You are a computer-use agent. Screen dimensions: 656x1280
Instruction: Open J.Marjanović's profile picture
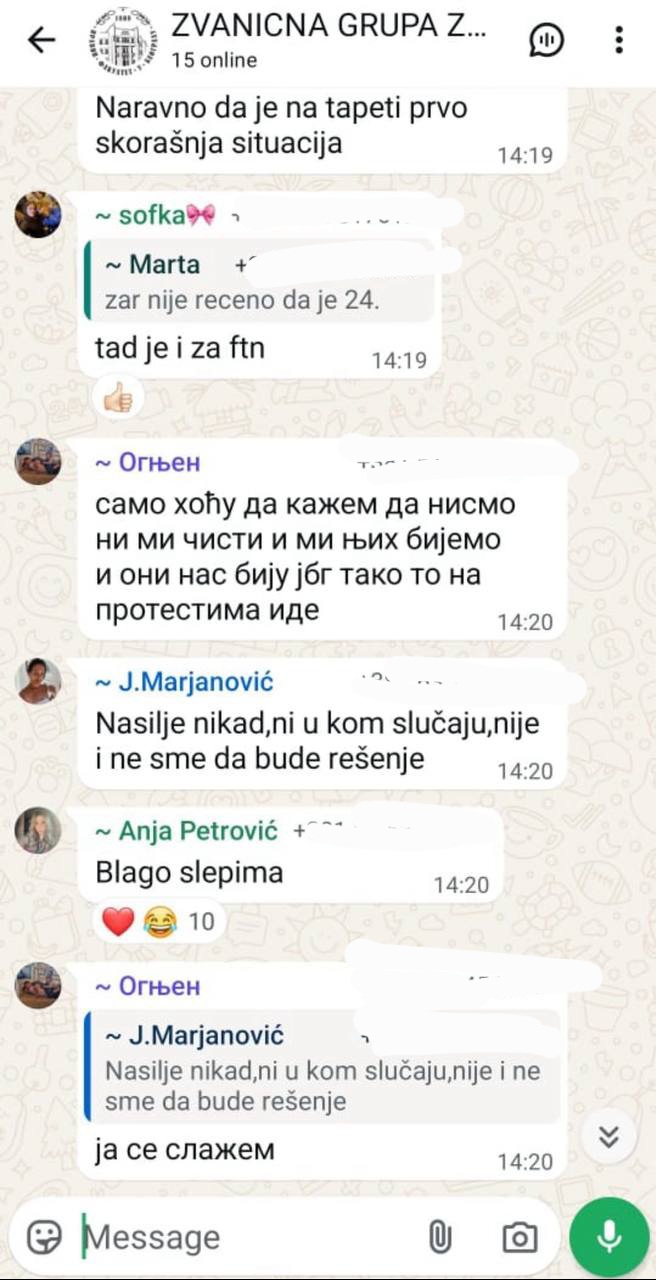(38, 681)
